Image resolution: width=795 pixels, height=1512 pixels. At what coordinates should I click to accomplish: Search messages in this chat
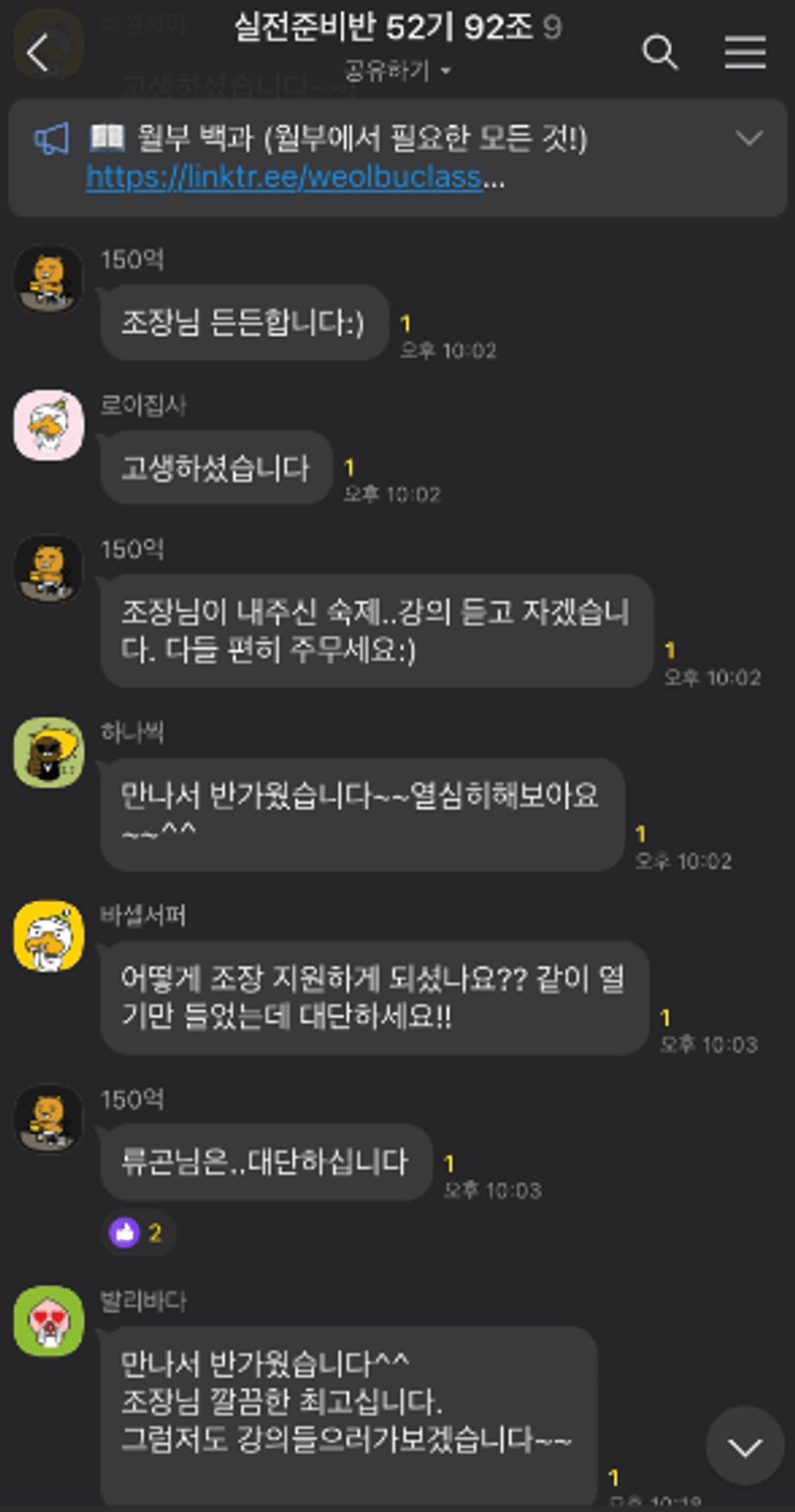coord(659,52)
